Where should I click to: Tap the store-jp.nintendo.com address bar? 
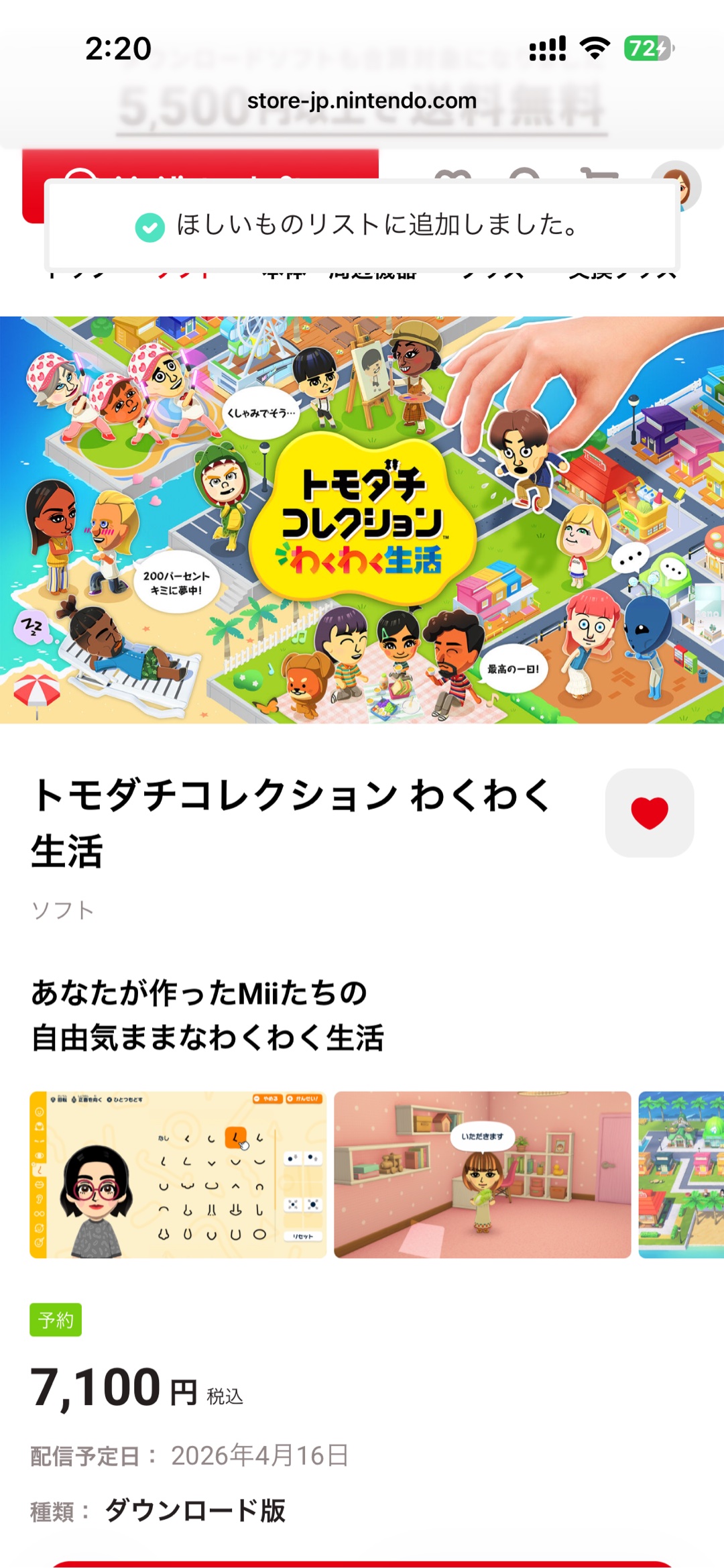tap(362, 101)
